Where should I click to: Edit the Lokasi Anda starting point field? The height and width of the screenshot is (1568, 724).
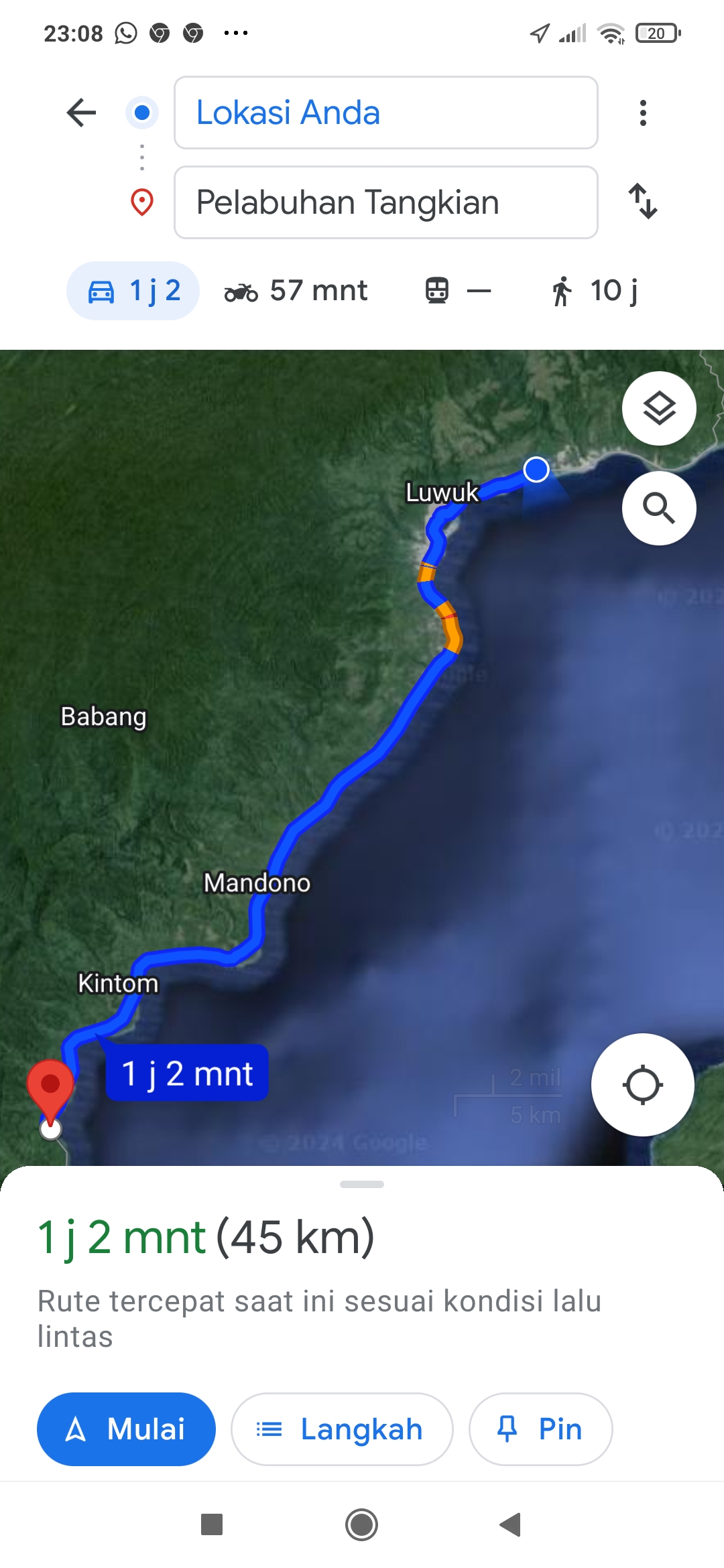pos(386,113)
